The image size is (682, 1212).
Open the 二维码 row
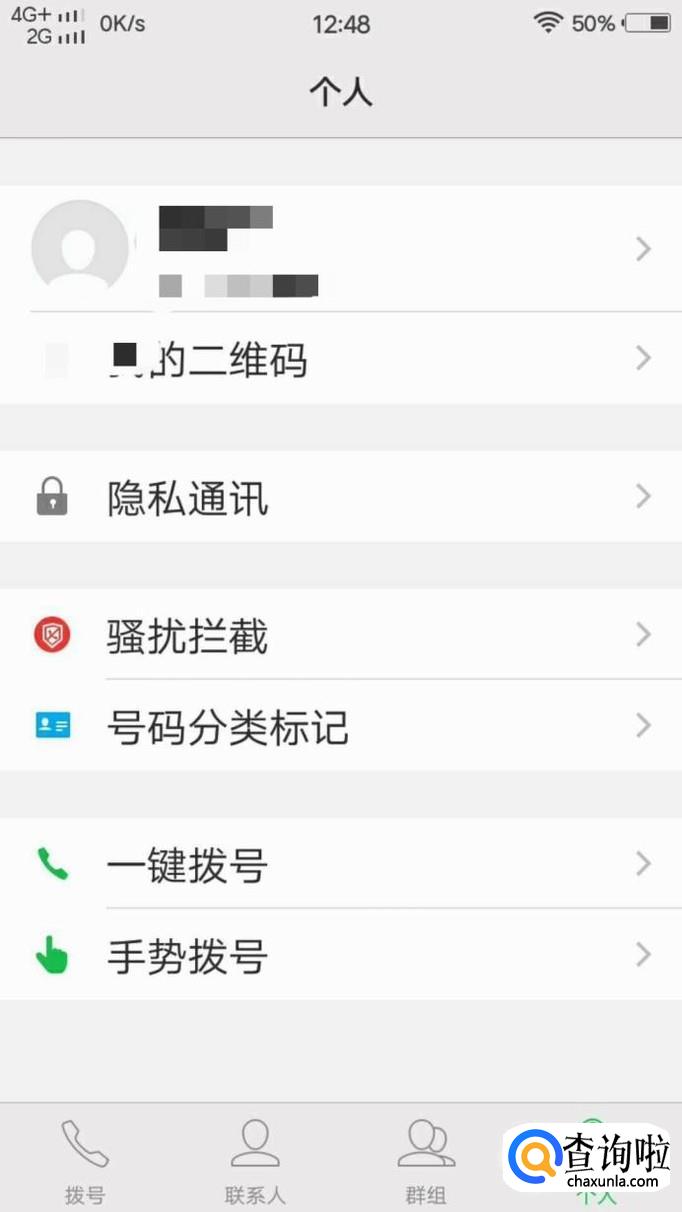pyautogui.click(x=340, y=359)
